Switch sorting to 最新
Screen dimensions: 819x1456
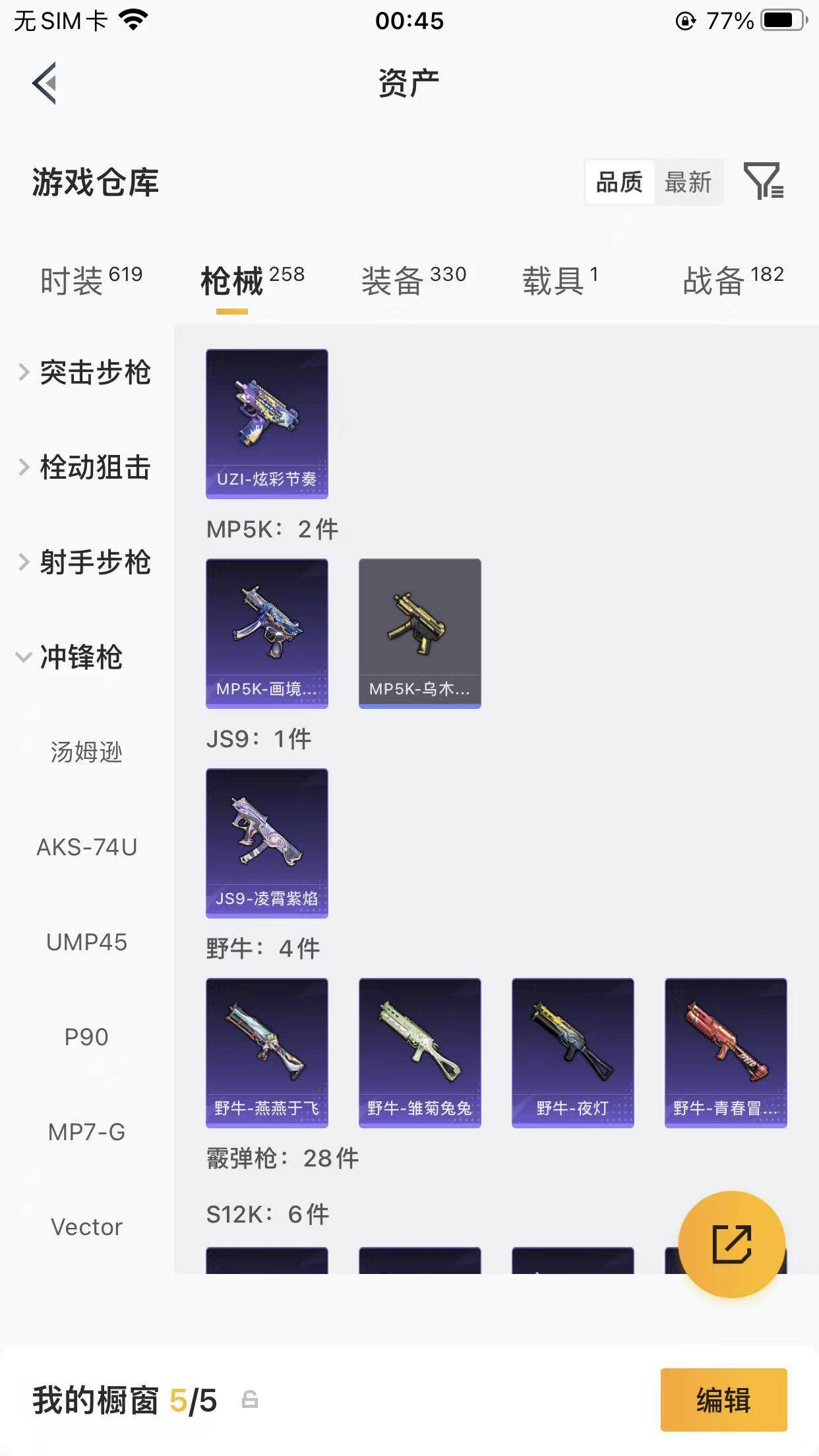(688, 183)
